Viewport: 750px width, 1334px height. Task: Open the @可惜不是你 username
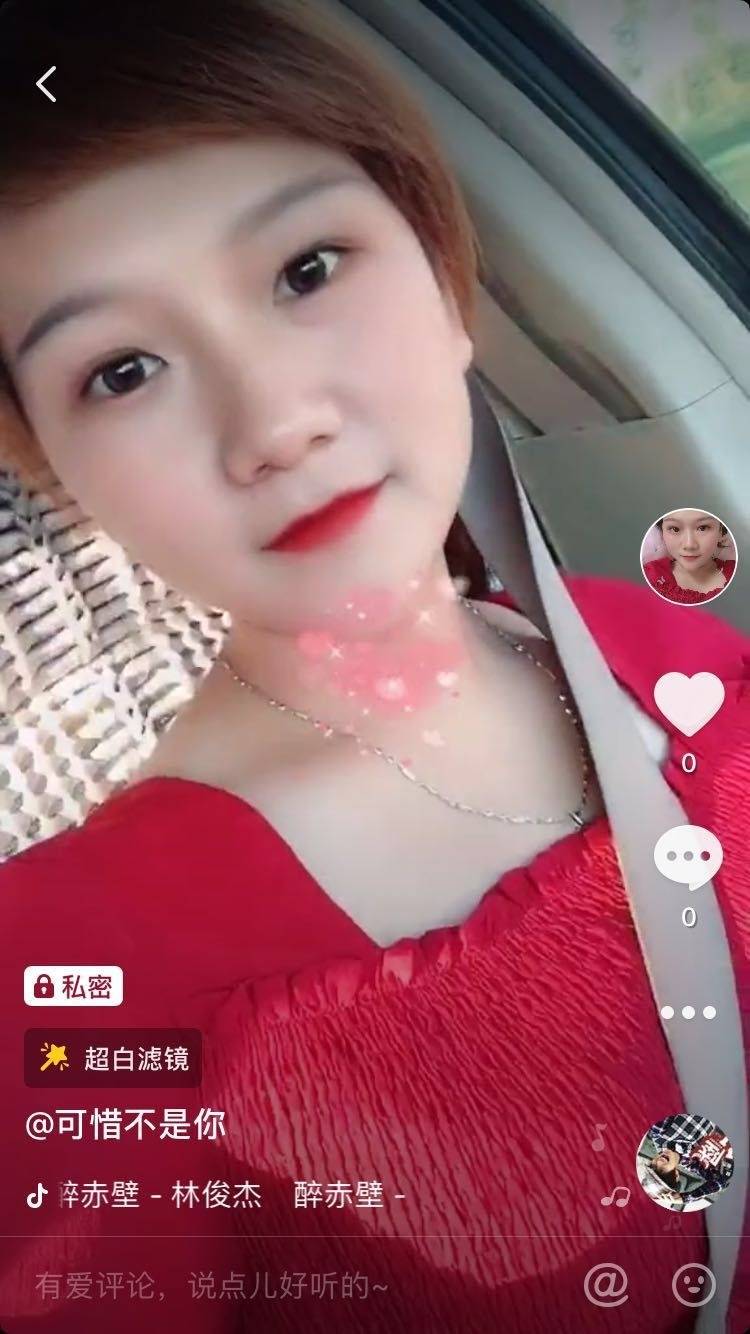125,1124
